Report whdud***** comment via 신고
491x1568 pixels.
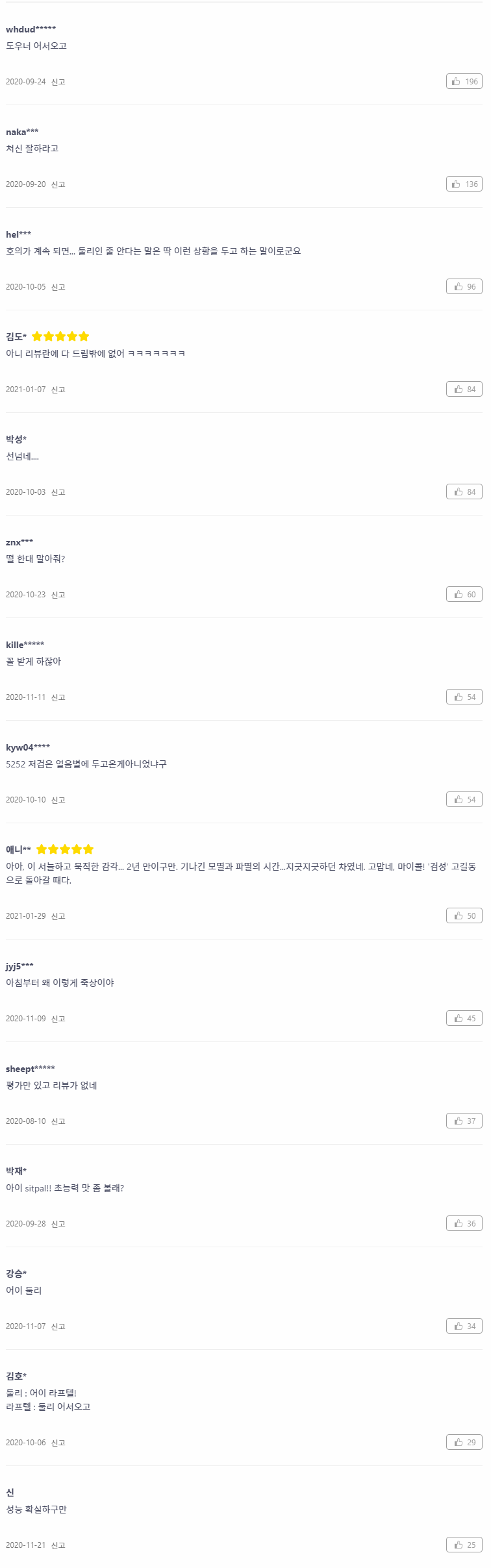click(x=58, y=82)
